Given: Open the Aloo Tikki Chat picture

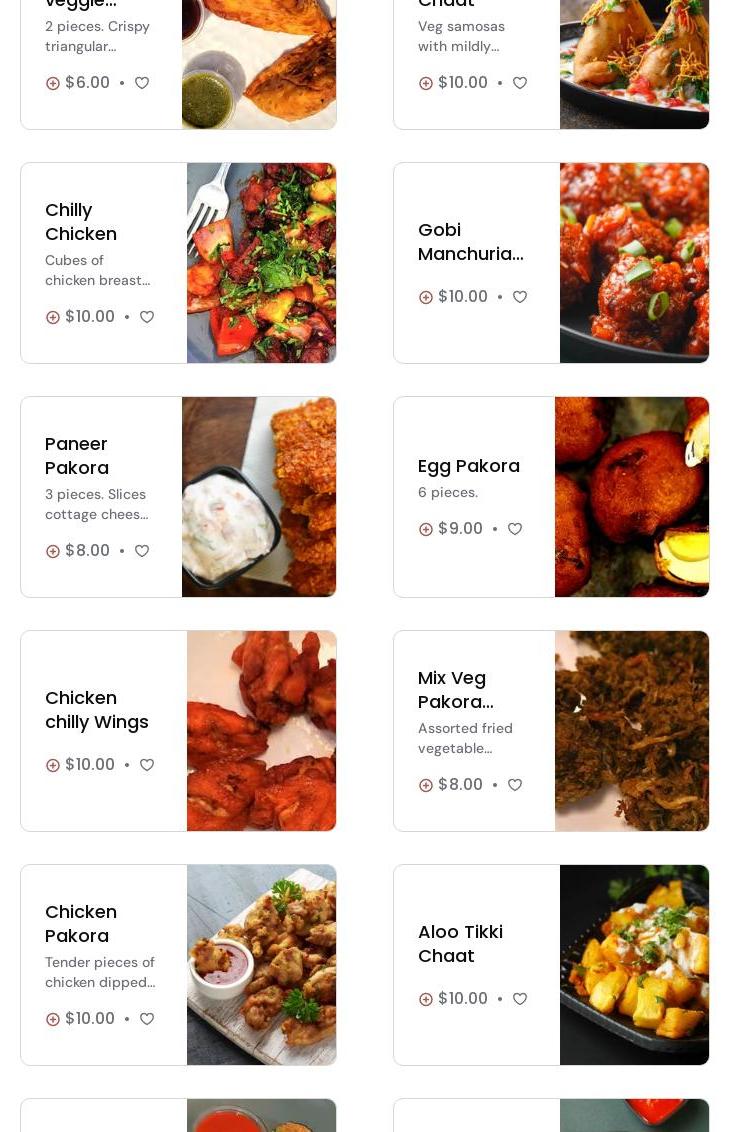Looking at the screenshot, I should pyautogui.click(x=634, y=965).
